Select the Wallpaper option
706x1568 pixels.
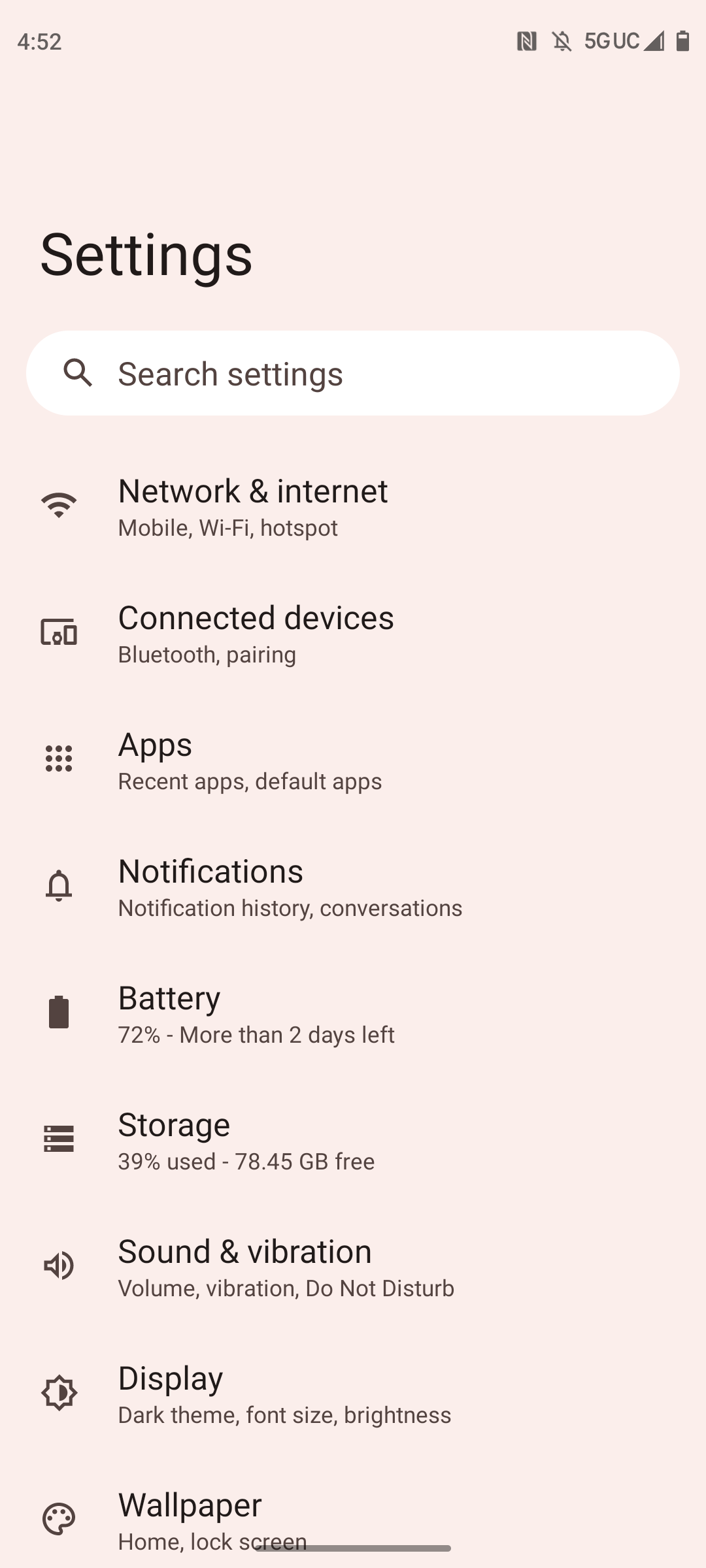pos(353,1516)
